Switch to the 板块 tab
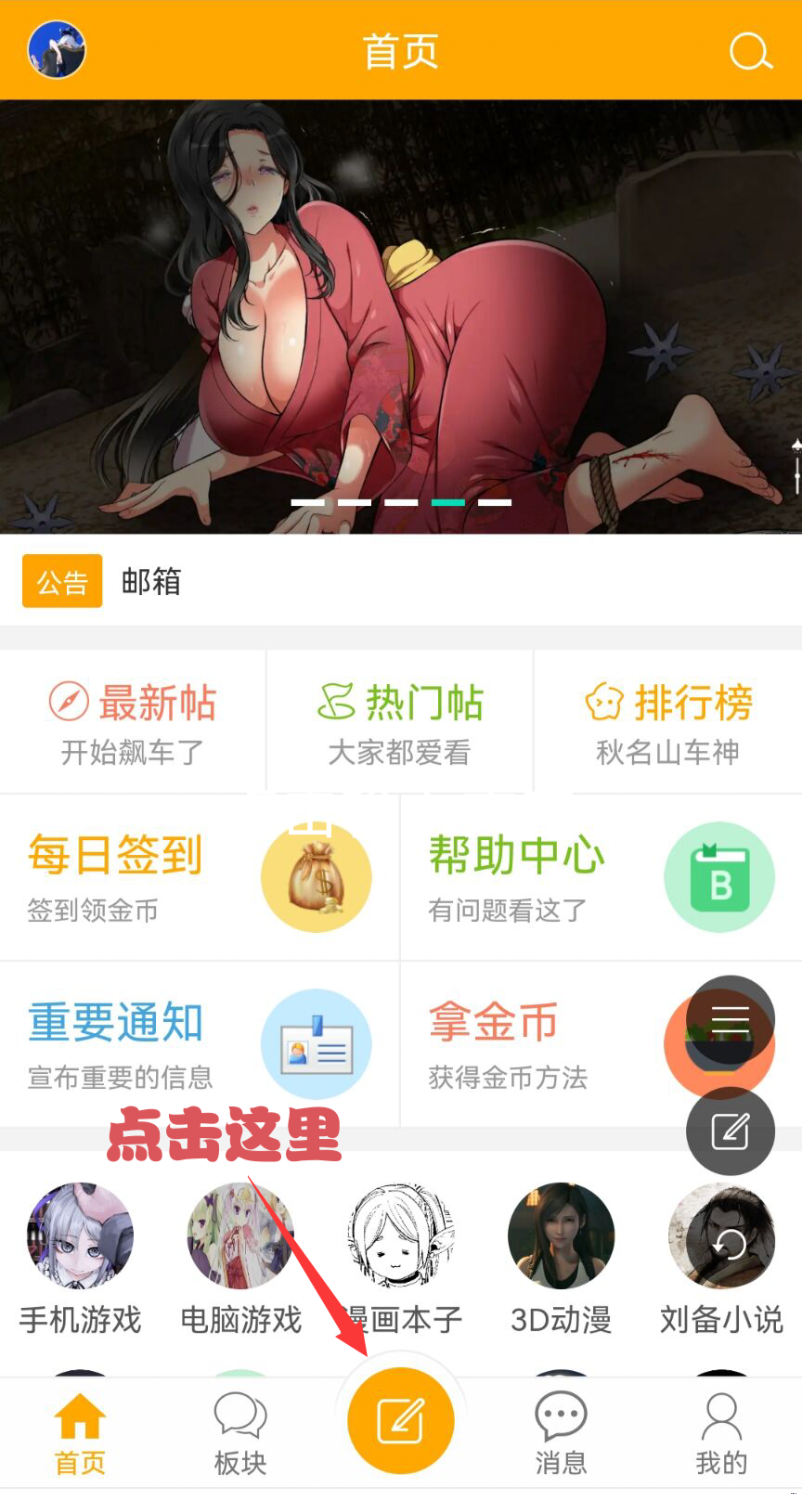This screenshot has width=802, height=1500. (240, 1434)
